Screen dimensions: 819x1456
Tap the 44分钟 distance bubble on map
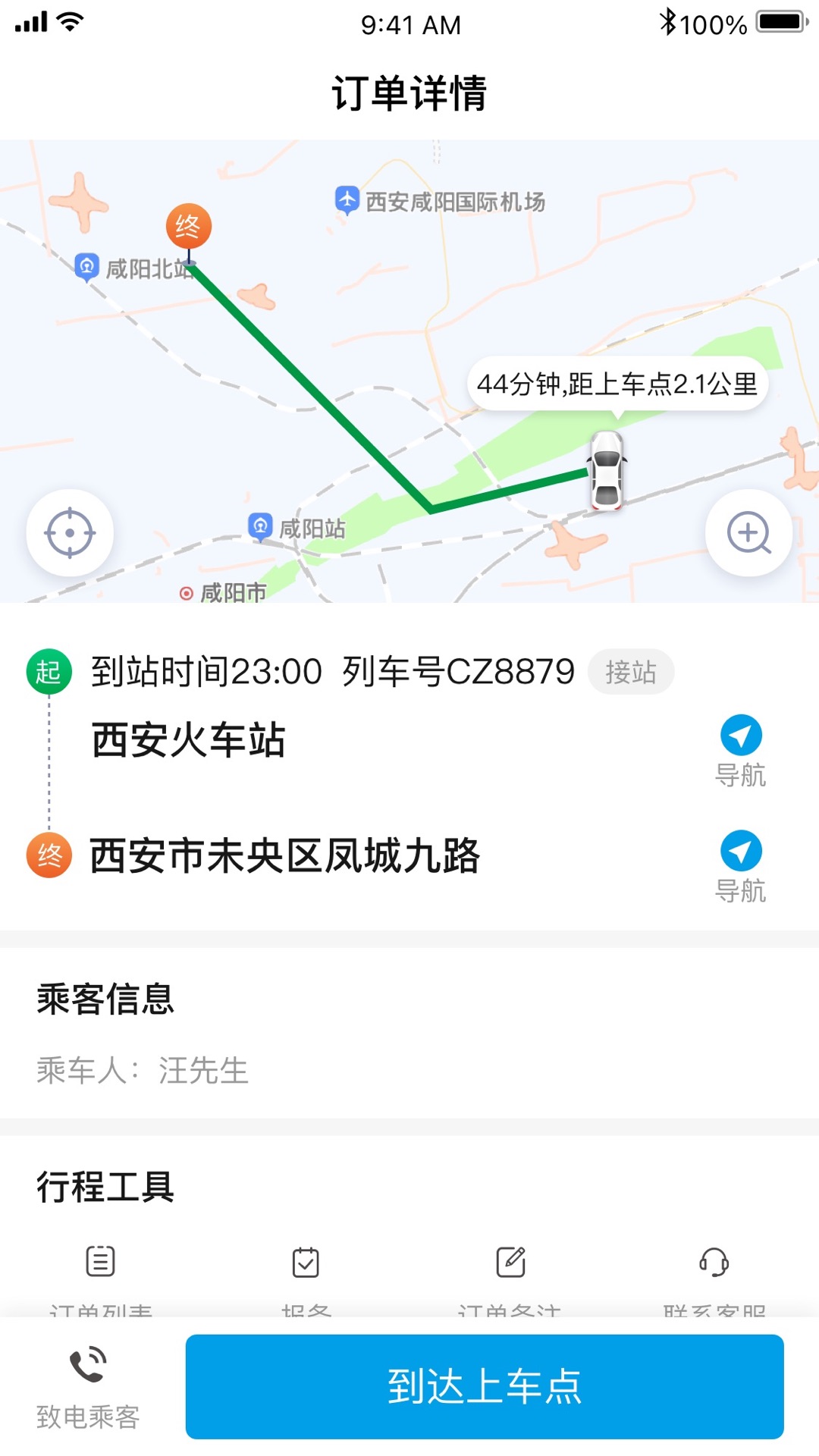[x=622, y=384]
